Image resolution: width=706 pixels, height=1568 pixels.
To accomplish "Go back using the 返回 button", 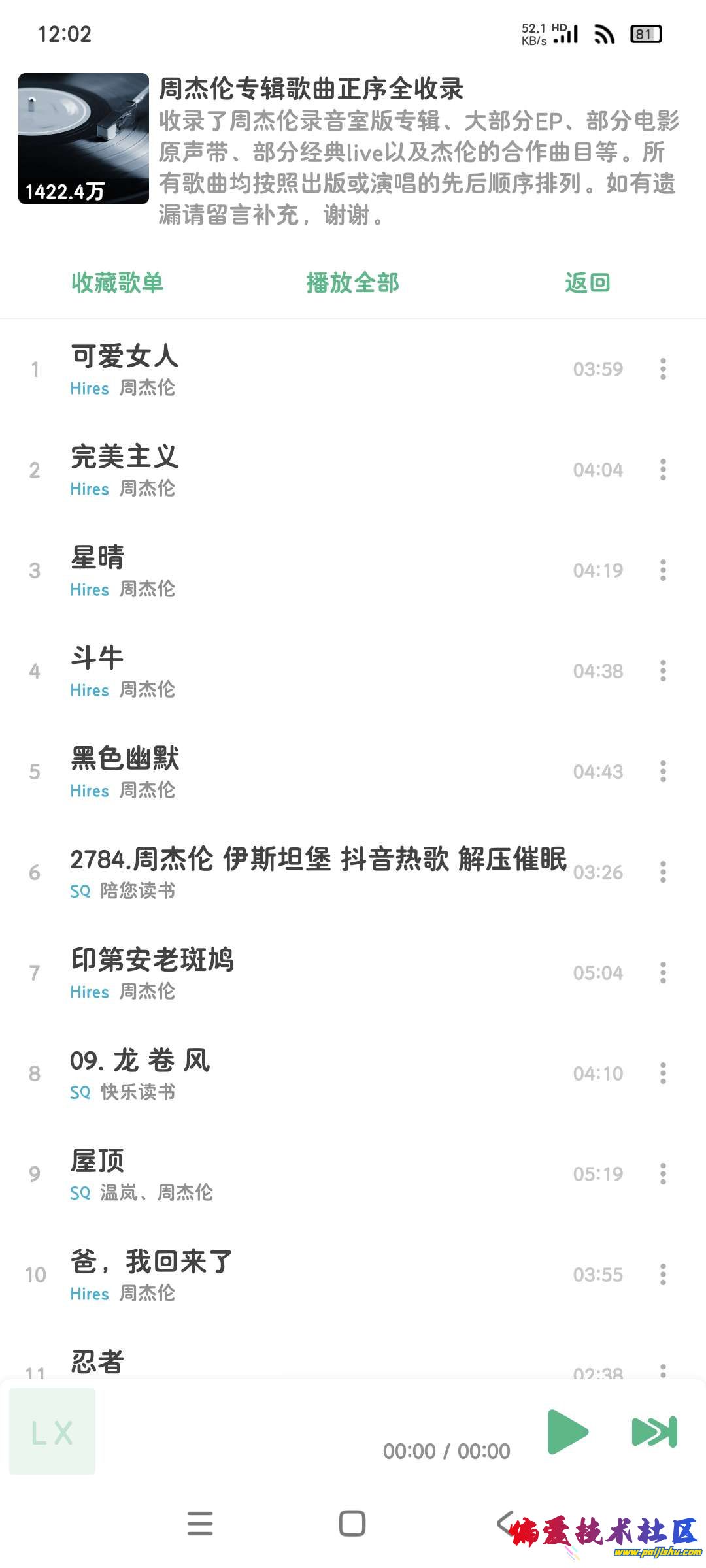I will (587, 283).
